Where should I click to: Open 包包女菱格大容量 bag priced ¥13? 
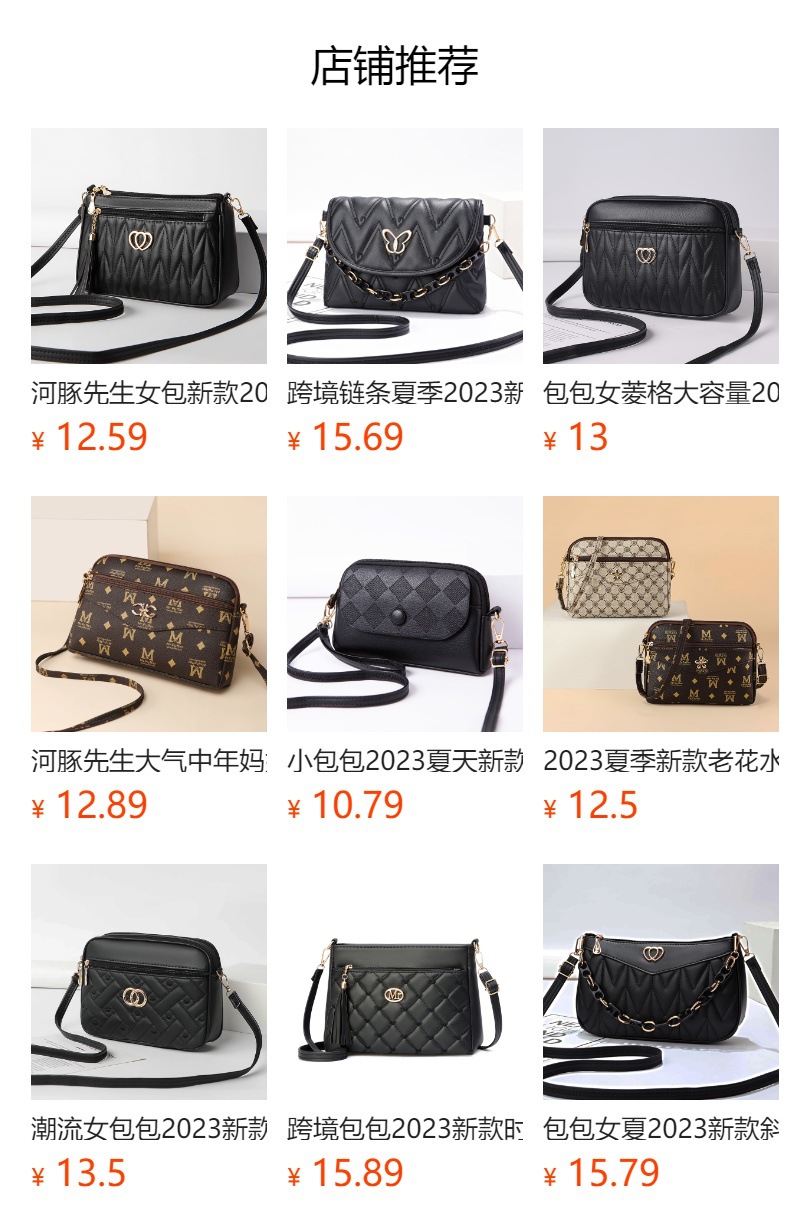[x=660, y=246]
